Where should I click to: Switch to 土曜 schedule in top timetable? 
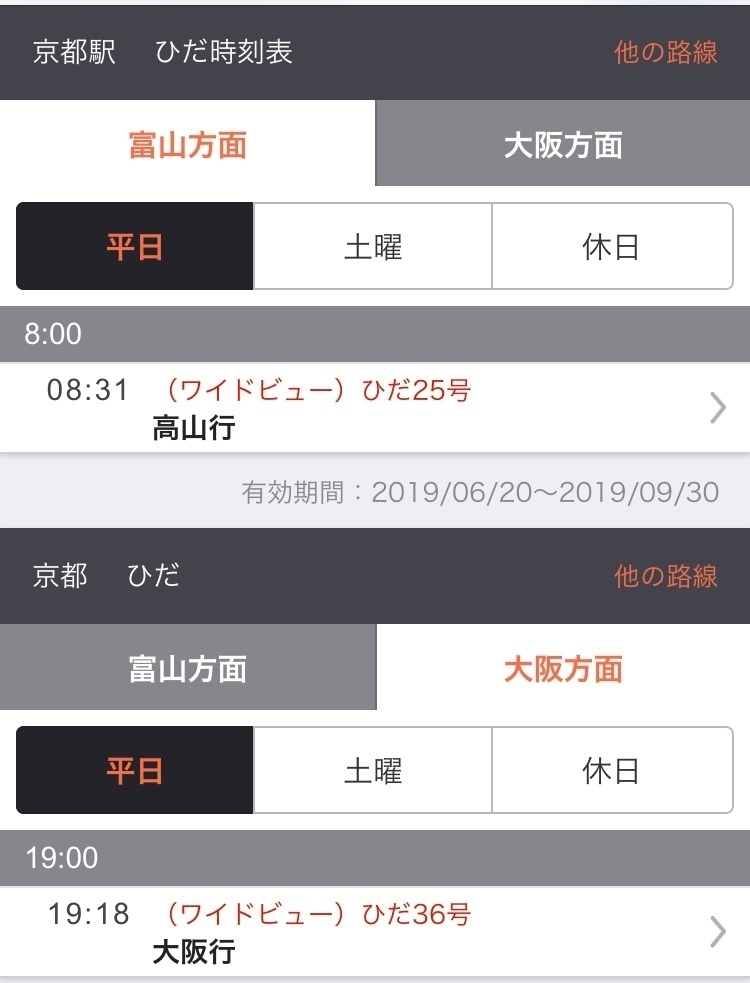click(x=374, y=246)
